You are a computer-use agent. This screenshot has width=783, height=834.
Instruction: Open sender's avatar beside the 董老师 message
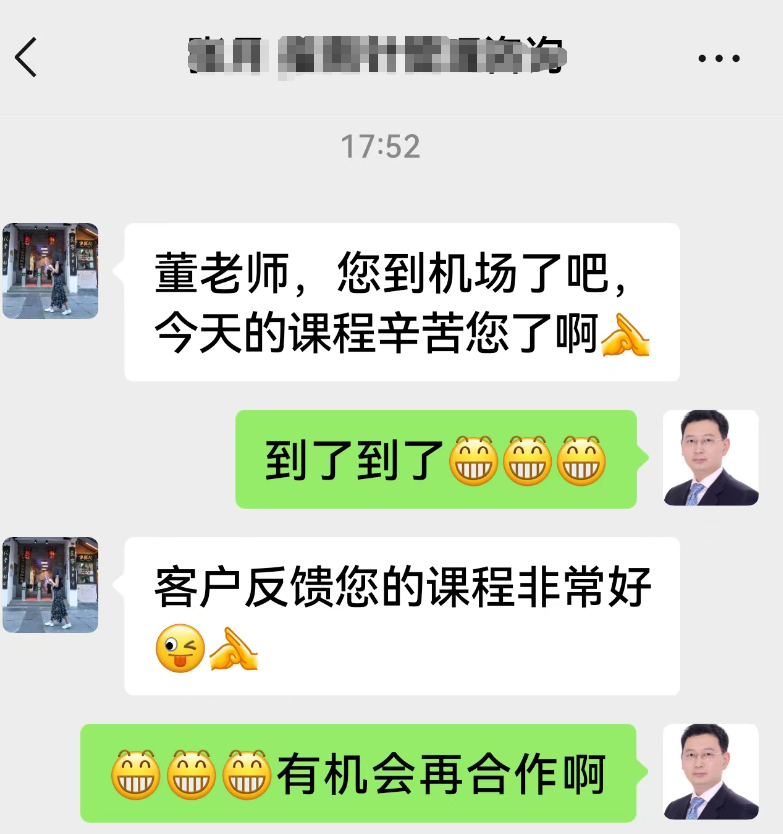point(50,271)
